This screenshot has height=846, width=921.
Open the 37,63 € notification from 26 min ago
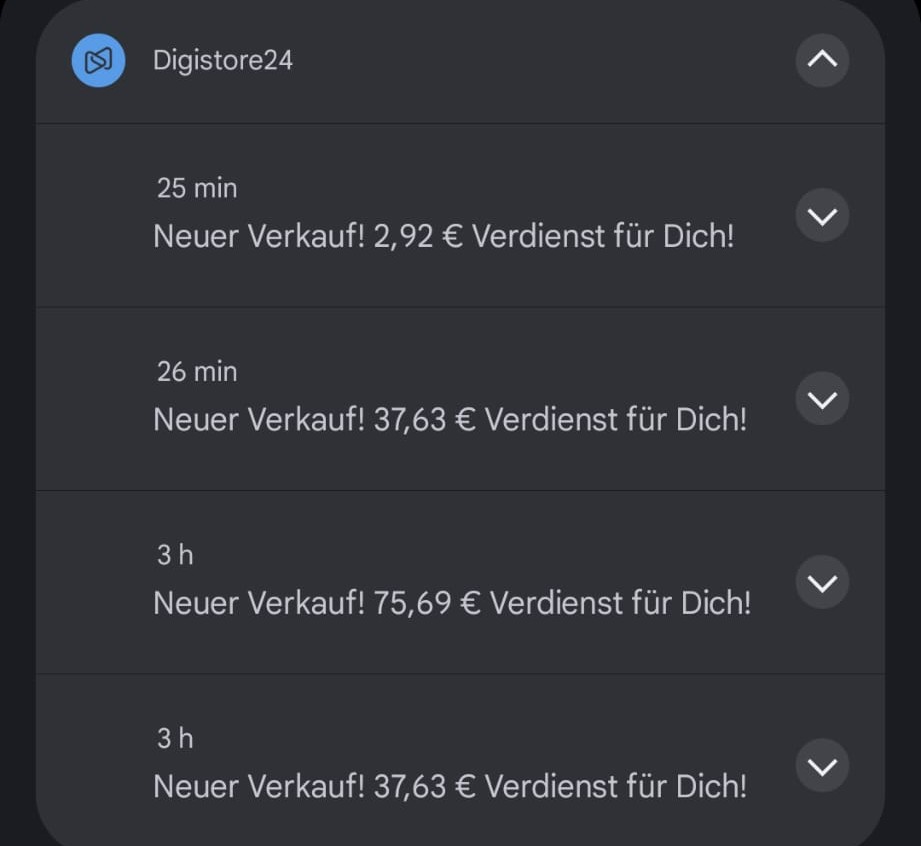(x=449, y=420)
